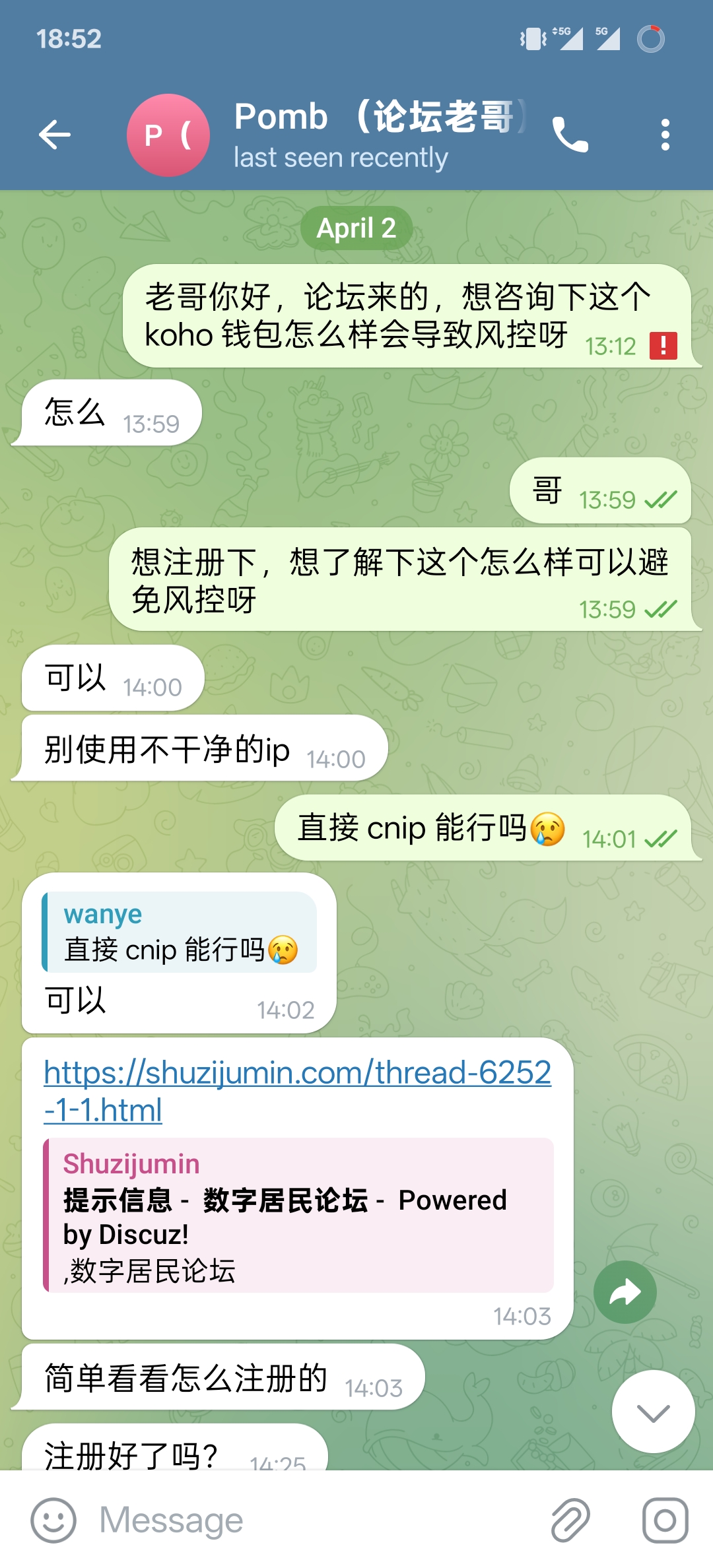The height and width of the screenshot is (1568, 713).
Task: Open the three-dot overflow menu
Action: (x=665, y=135)
